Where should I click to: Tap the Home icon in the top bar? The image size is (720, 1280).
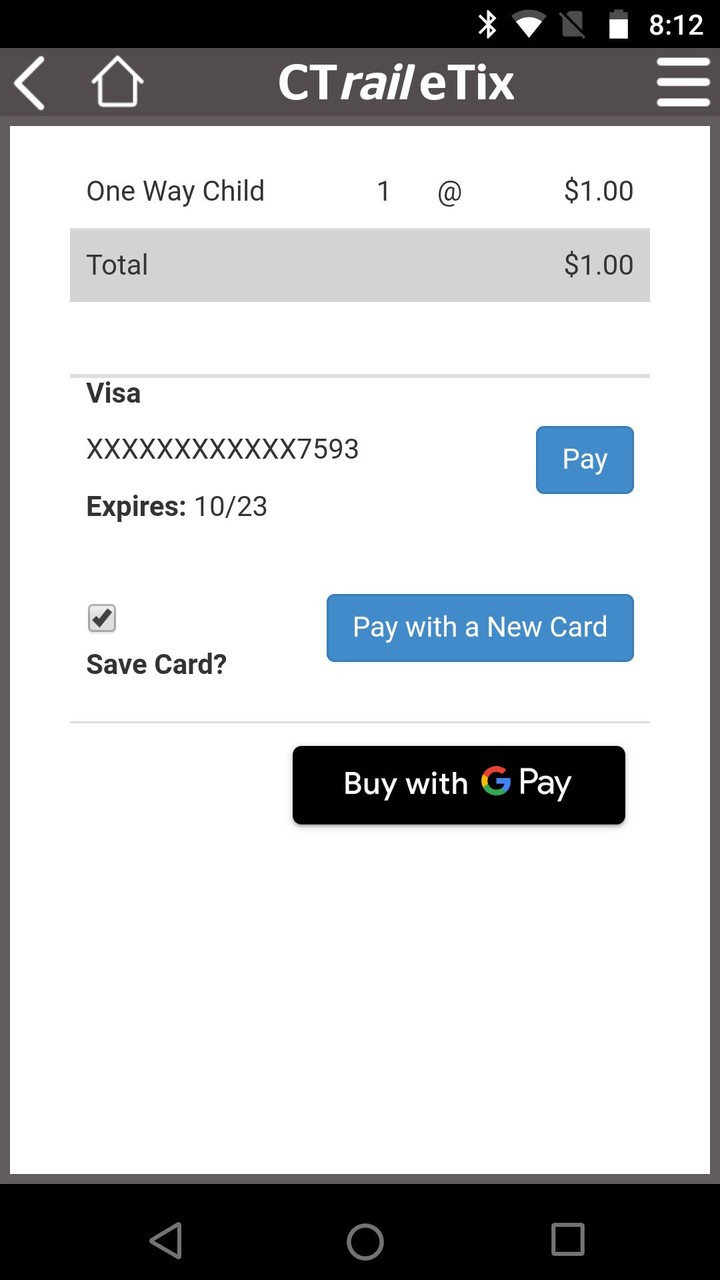pos(117,83)
